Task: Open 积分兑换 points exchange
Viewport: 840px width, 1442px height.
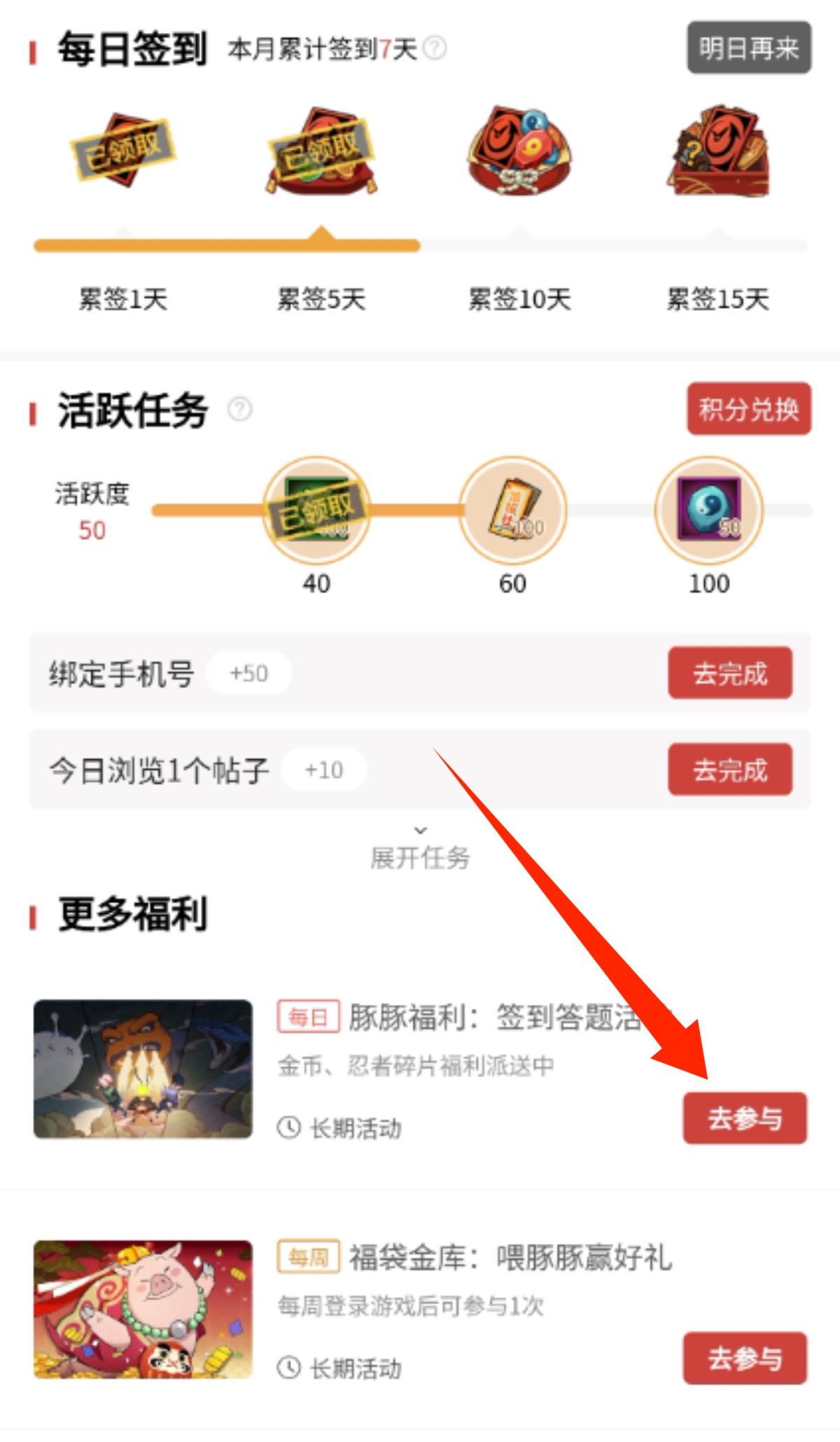Action: pyautogui.click(x=748, y=409)
